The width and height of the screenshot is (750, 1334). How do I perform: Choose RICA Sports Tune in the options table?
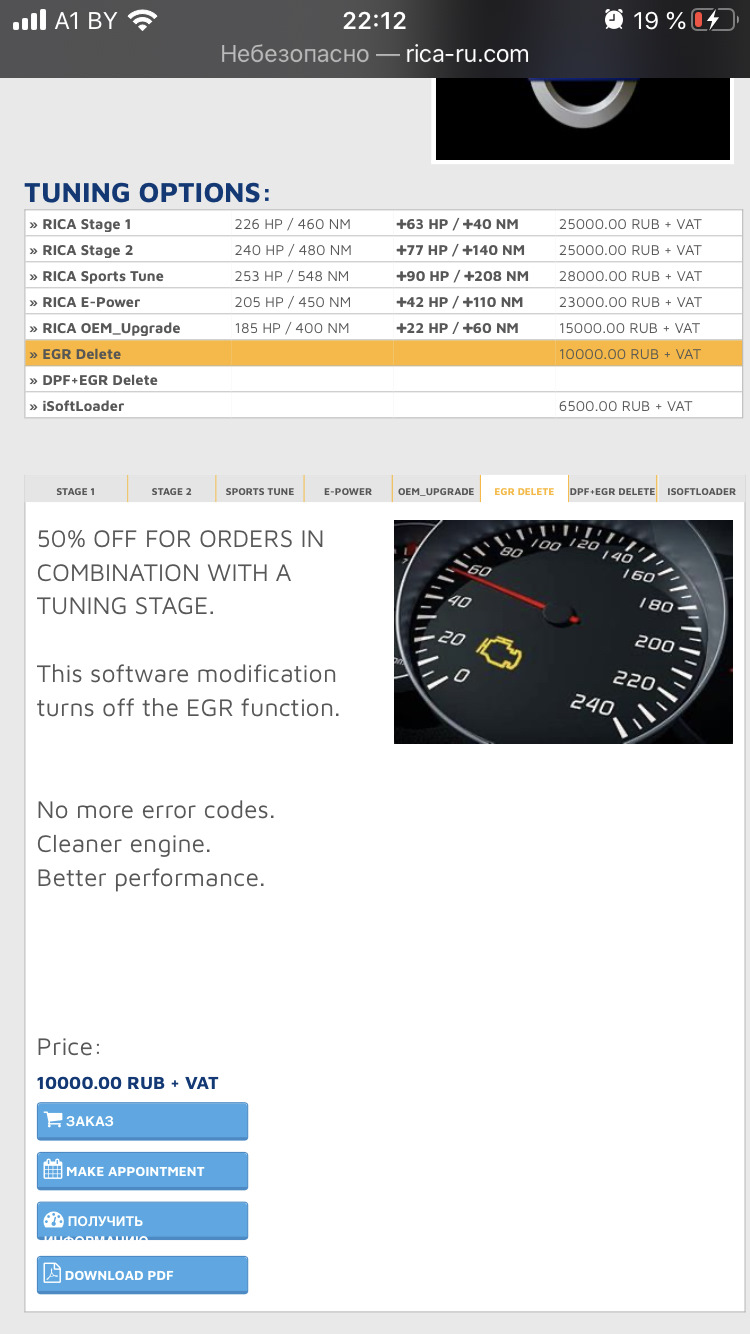pos(103,276)
